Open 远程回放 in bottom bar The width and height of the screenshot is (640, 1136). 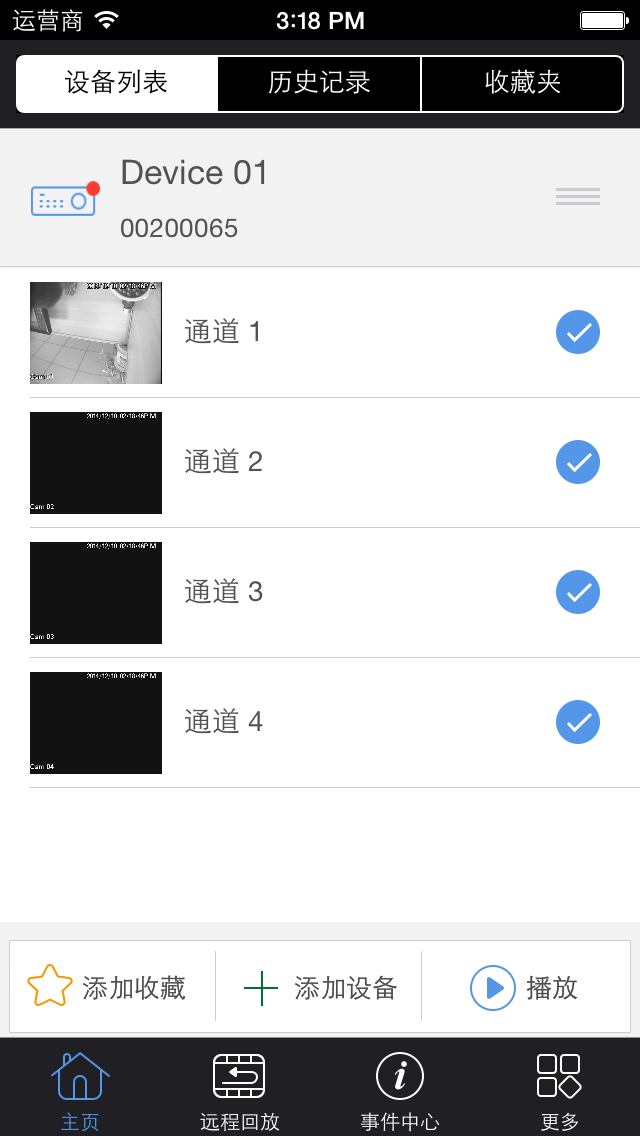click(x=240, y=1090)
